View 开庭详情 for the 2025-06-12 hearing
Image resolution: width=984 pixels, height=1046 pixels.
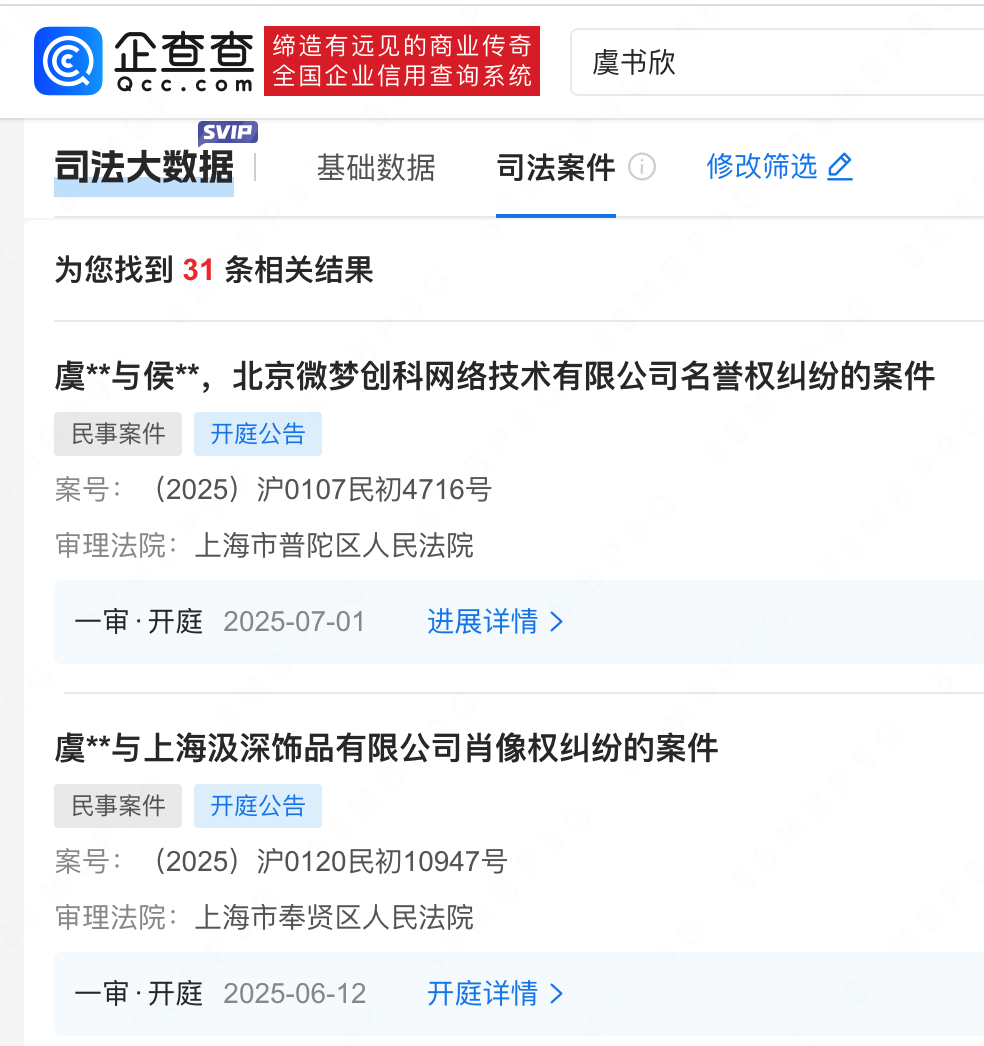coord(495,993)
